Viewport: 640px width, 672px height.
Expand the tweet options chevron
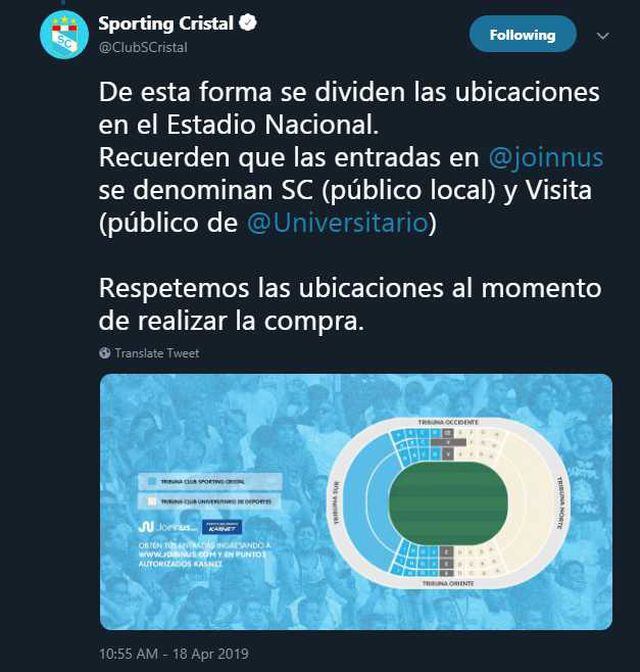(x=602, y=36)
